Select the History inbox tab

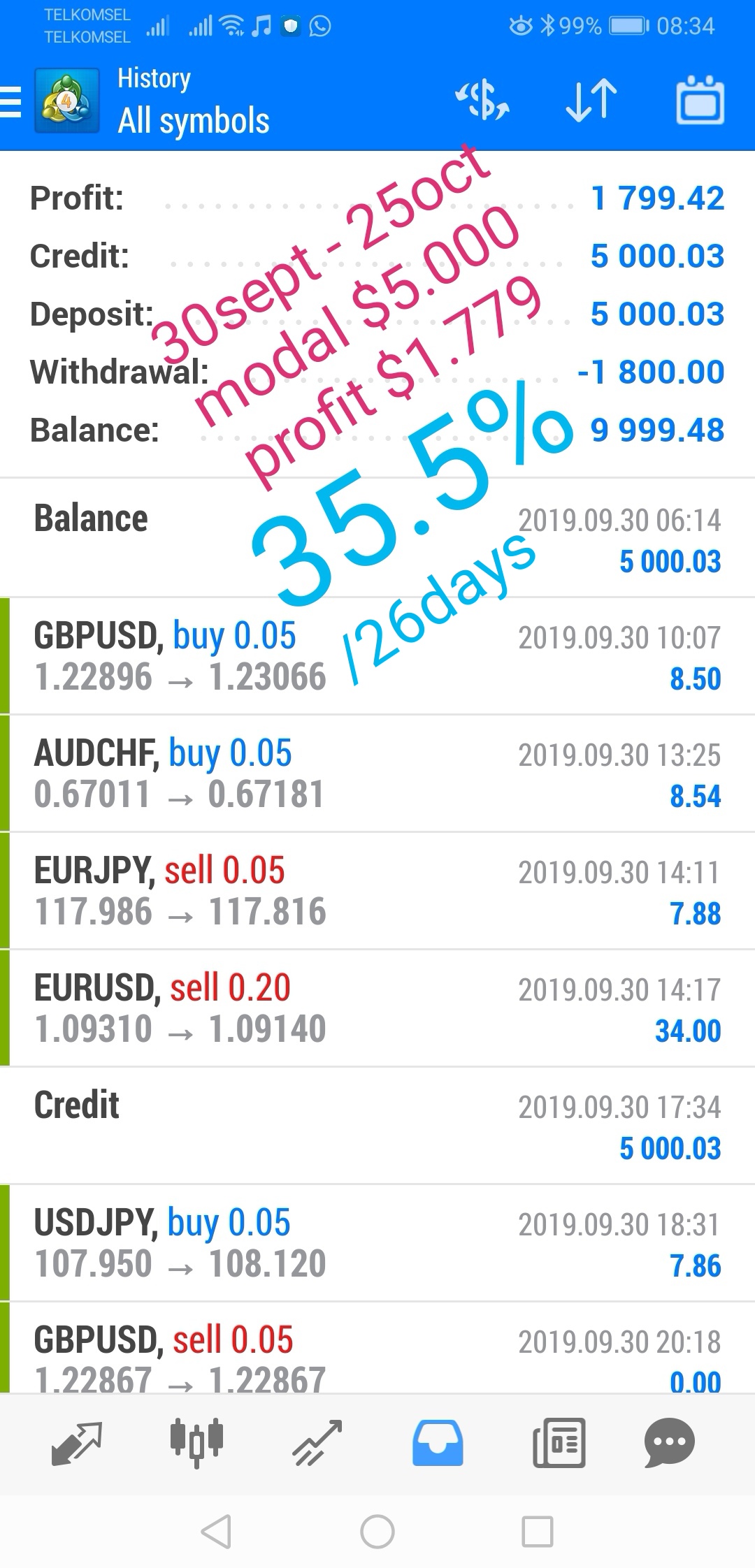pyautogui.click(x=438, y=1443)
